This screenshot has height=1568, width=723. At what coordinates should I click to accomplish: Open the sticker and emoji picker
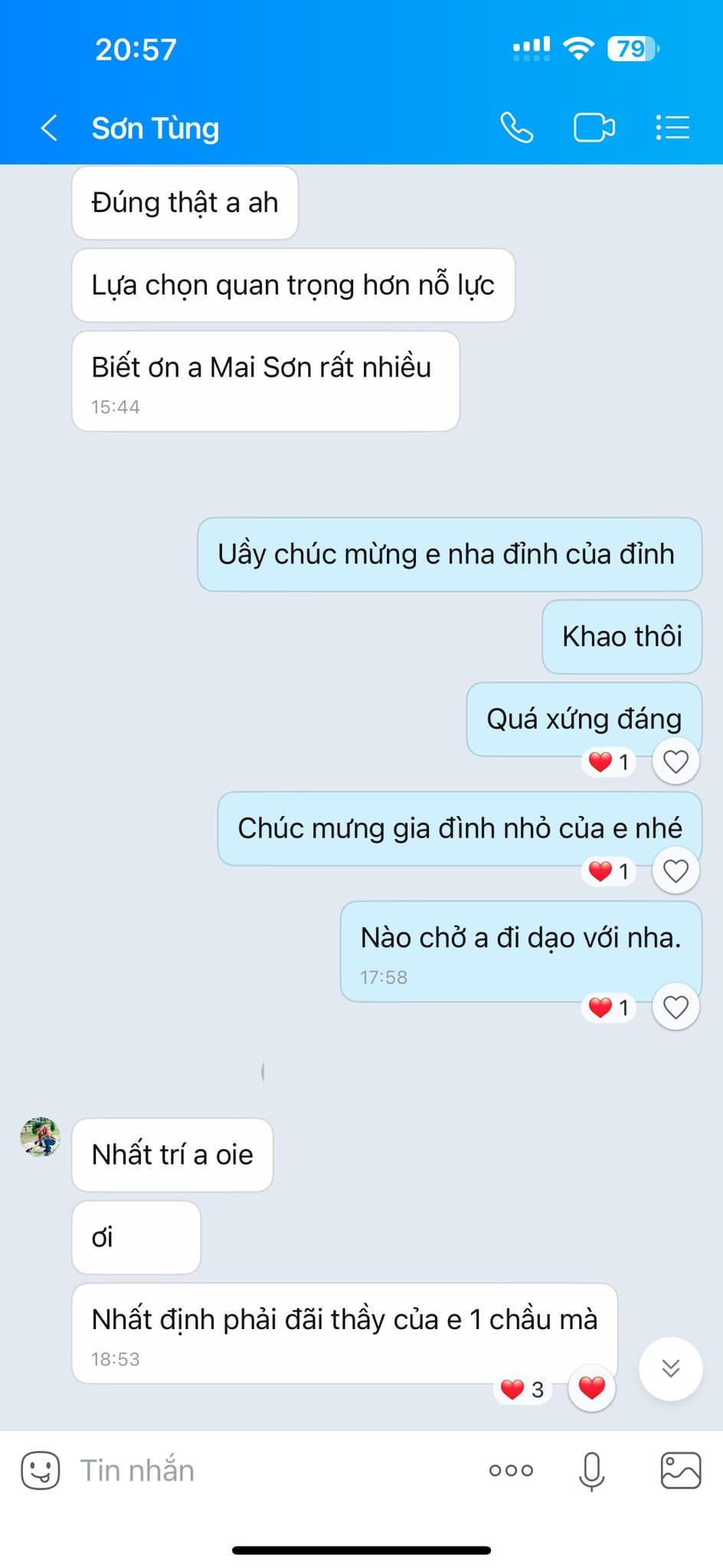pyautogui.click(x=40, y=1471)
